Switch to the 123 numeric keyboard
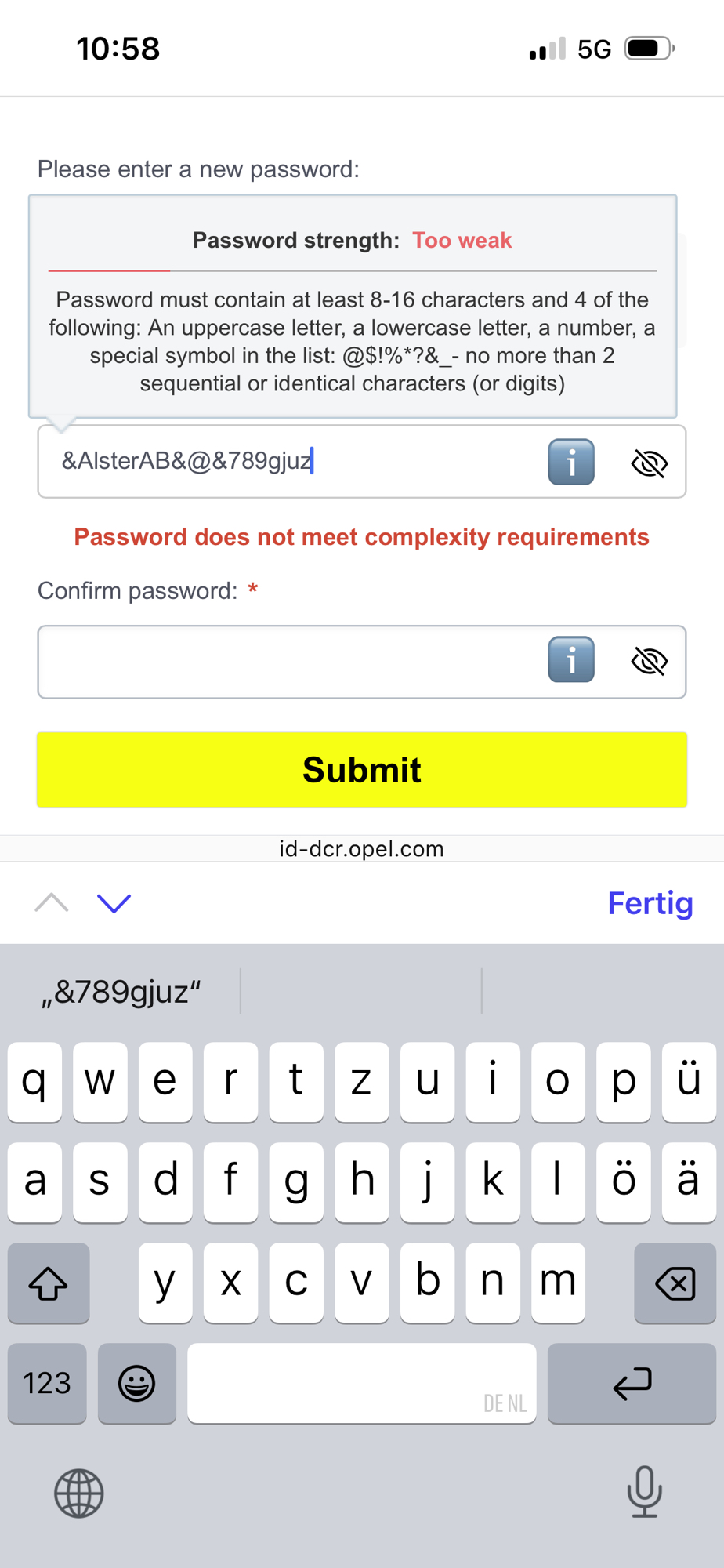 (47, 1383)
